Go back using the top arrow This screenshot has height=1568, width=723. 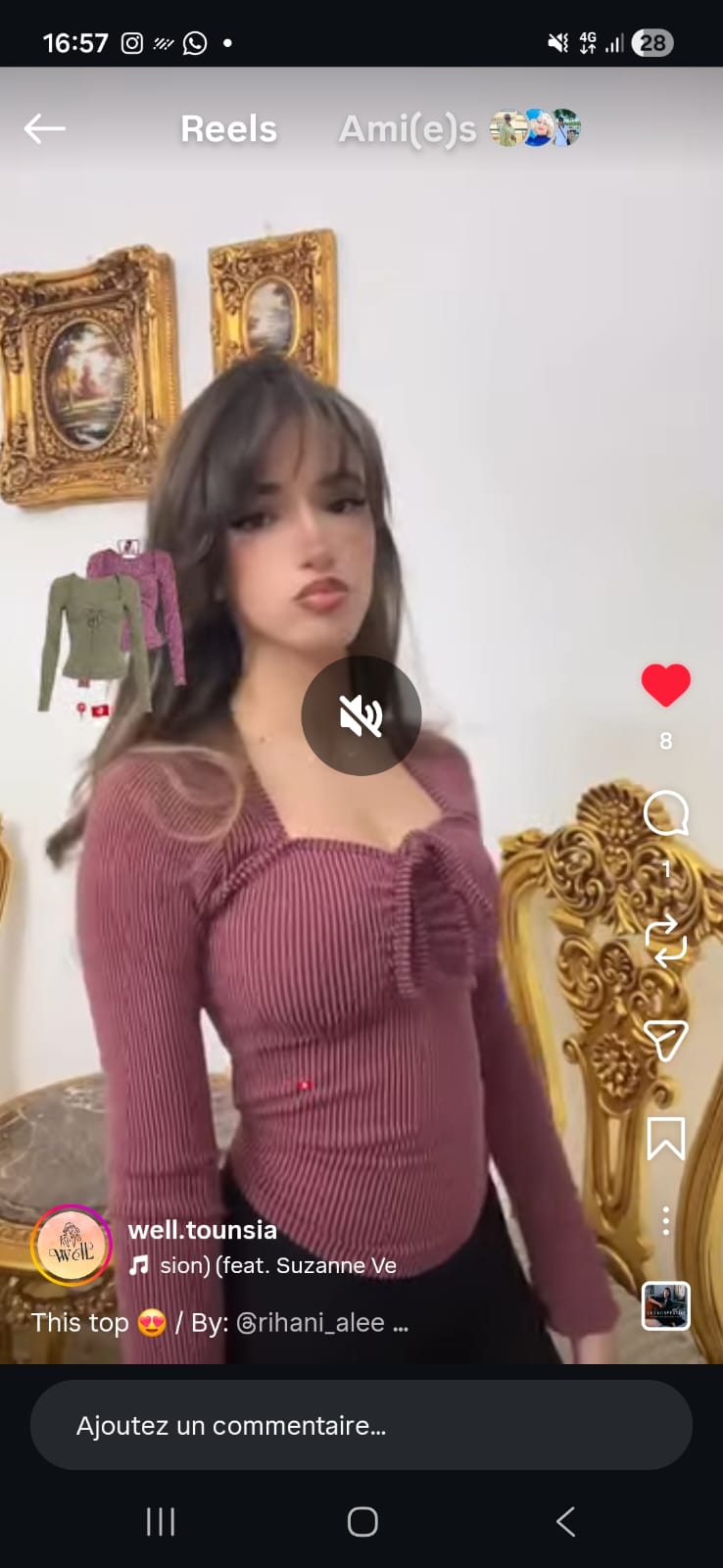tap(44, 128)
